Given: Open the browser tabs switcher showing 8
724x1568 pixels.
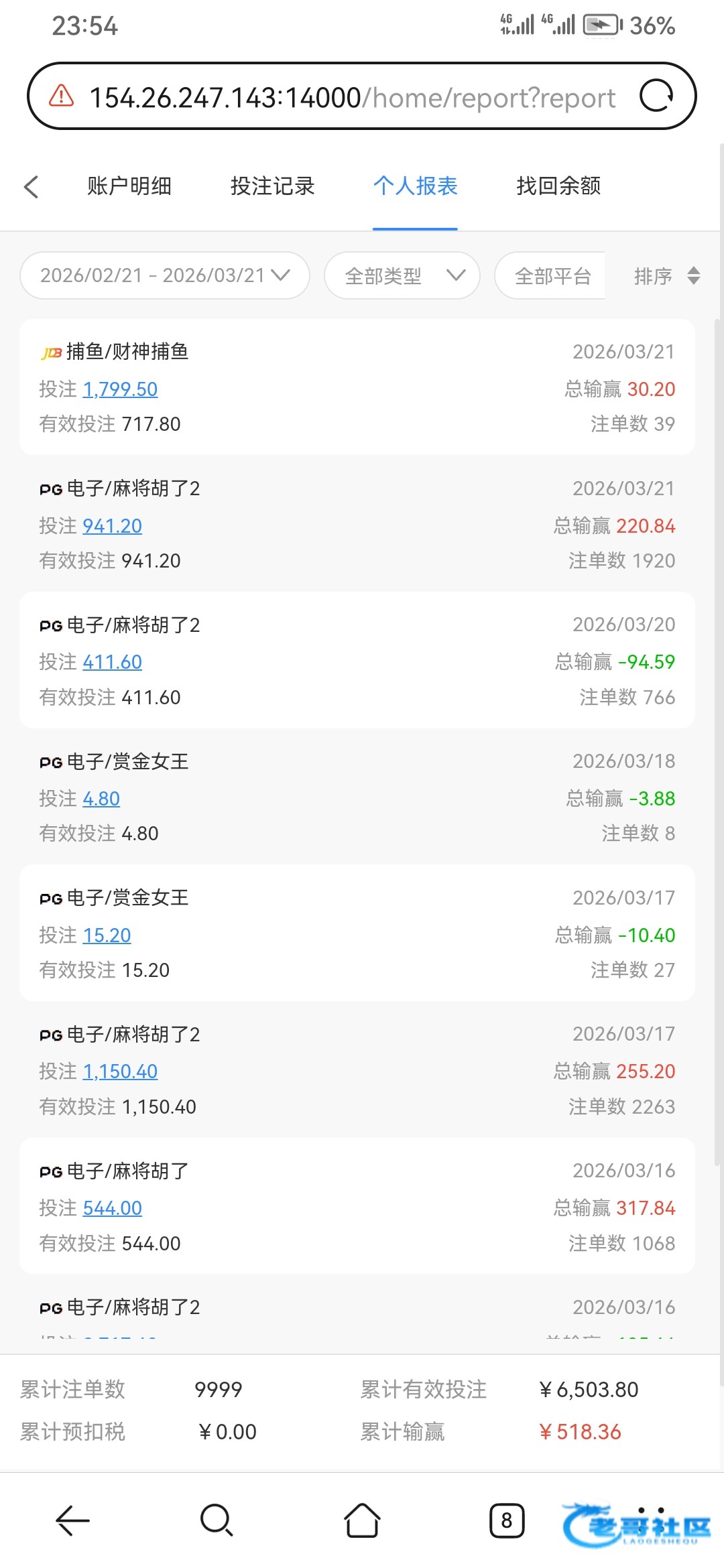Looking at the screenshot, I should pos(507,1520).
